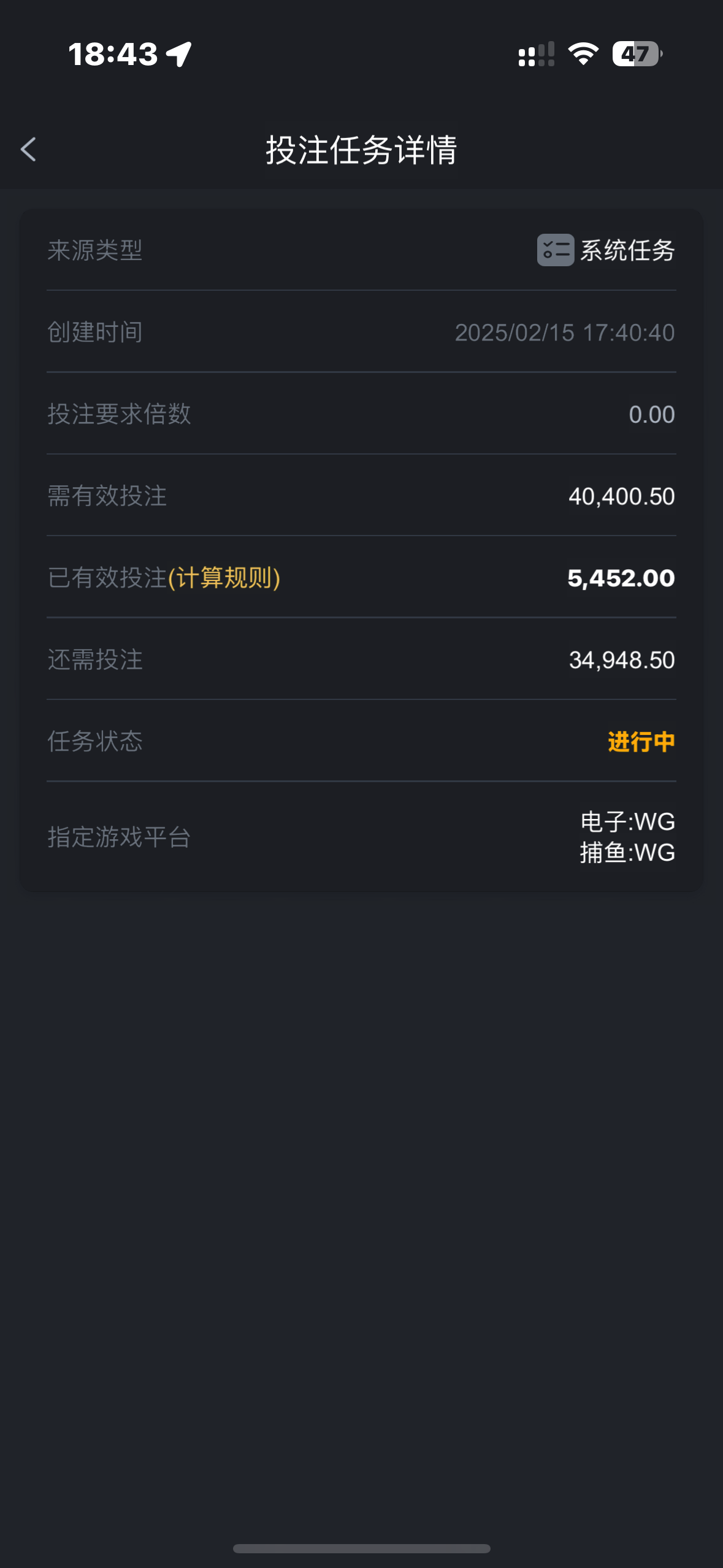Toggle the 任务状态 row

coord(361,741)
